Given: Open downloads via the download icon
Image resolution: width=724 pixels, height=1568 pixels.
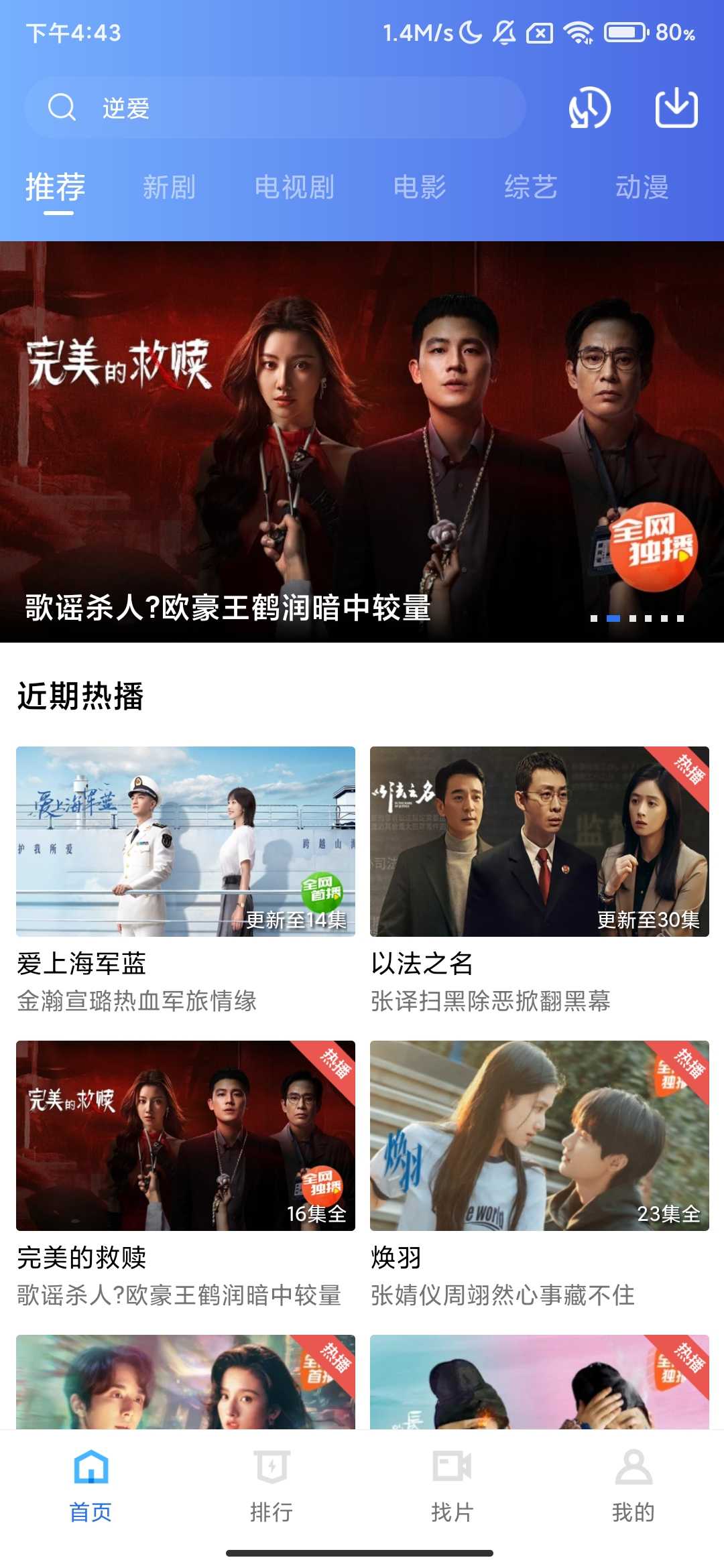Looking at the screenshot, I should (x=677, y=107).
